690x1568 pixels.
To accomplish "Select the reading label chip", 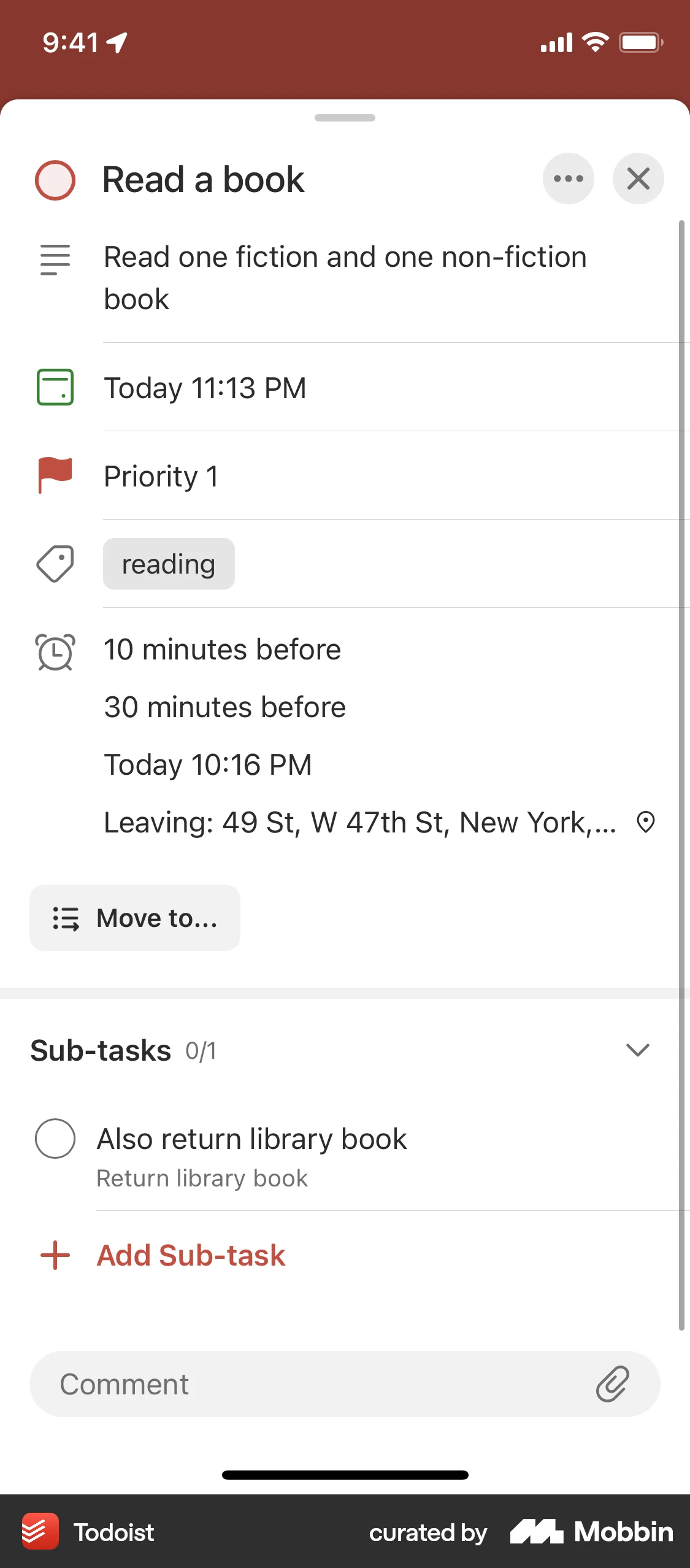I will [169, 563].
